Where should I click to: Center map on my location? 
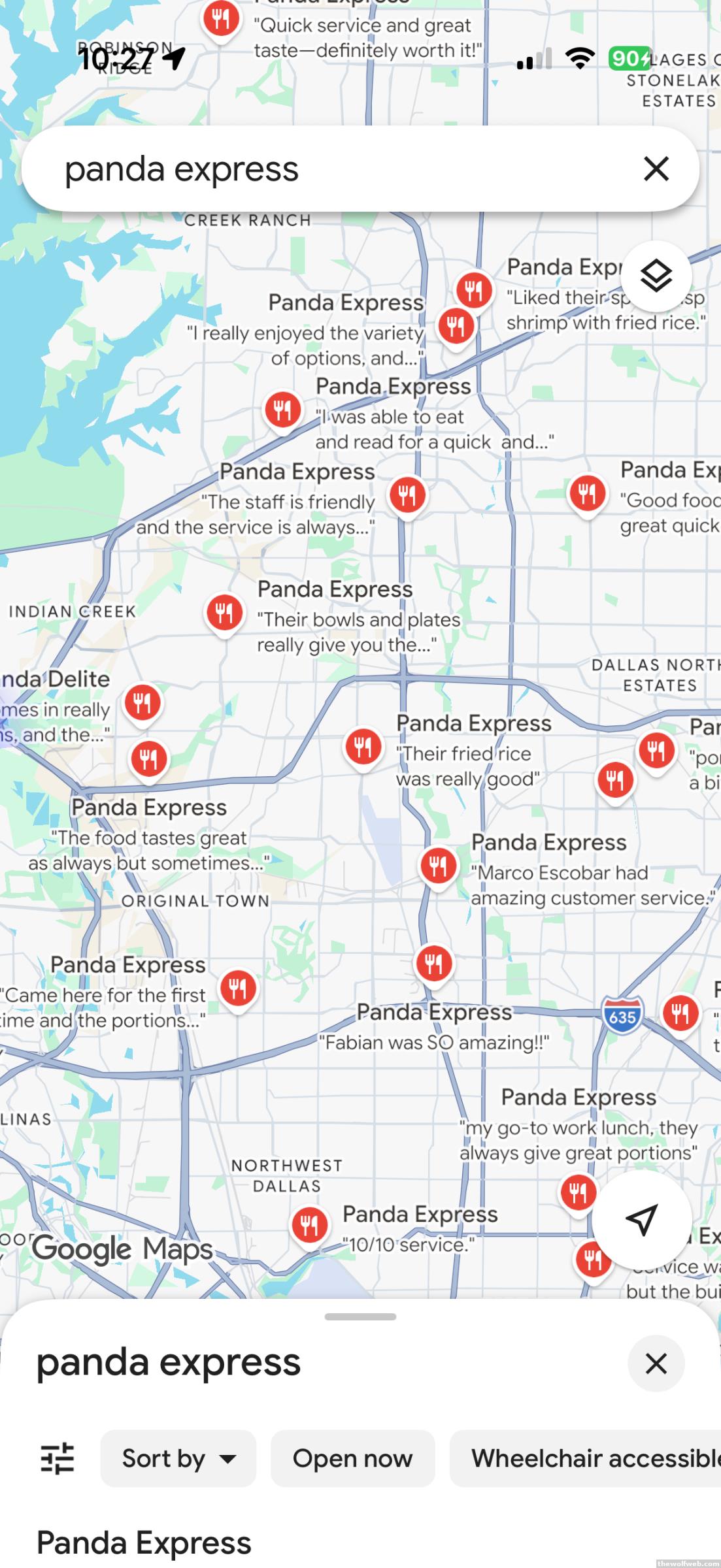click(x=641, y=1218)
